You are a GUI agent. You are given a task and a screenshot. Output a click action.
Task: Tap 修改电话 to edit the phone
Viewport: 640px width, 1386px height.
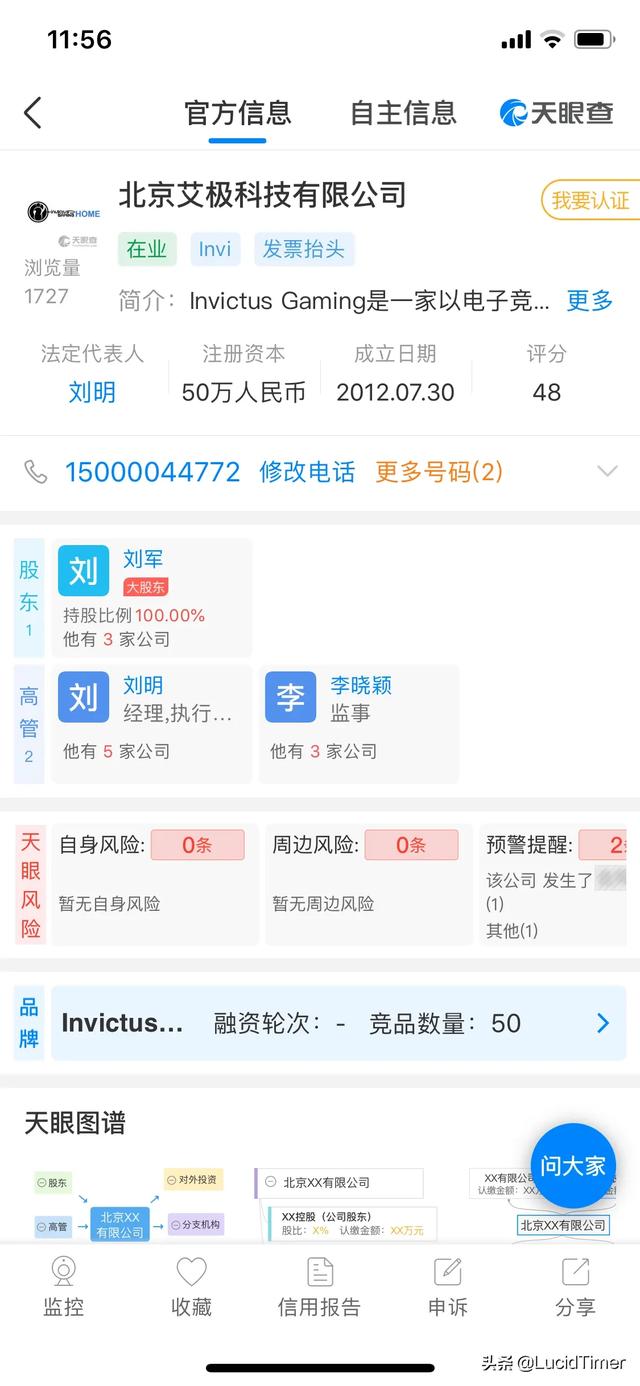point(307,472)
